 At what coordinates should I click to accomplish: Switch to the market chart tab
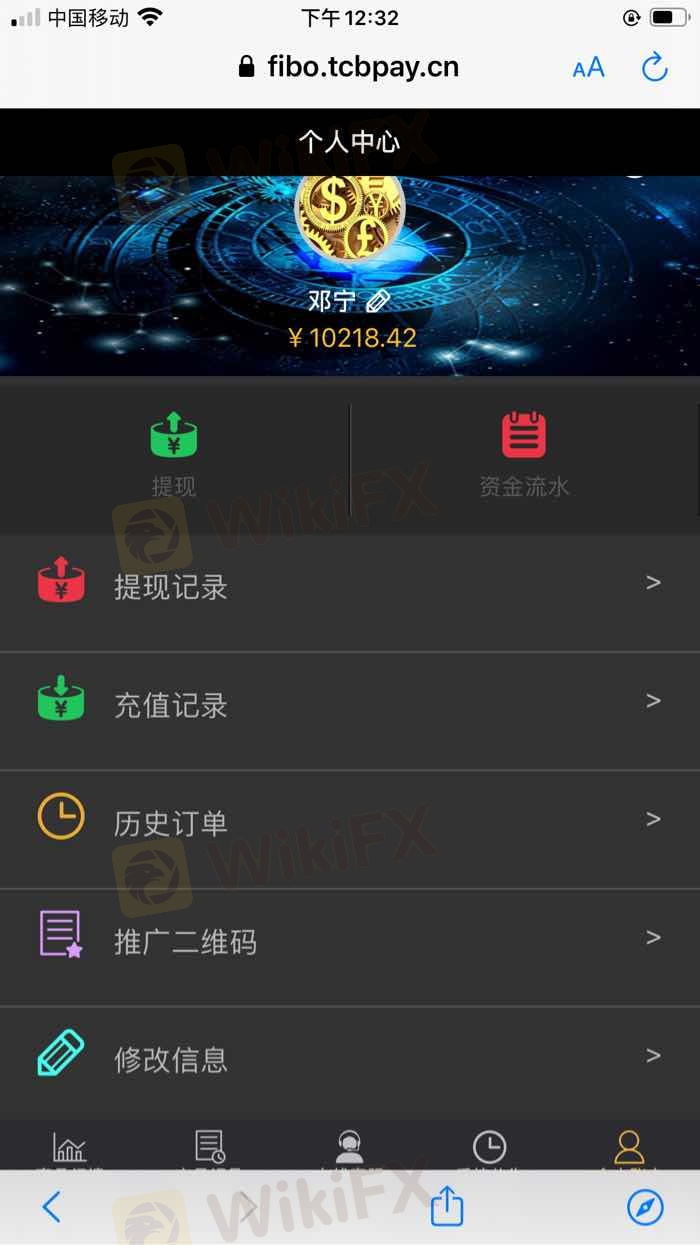click(70, 1148)
